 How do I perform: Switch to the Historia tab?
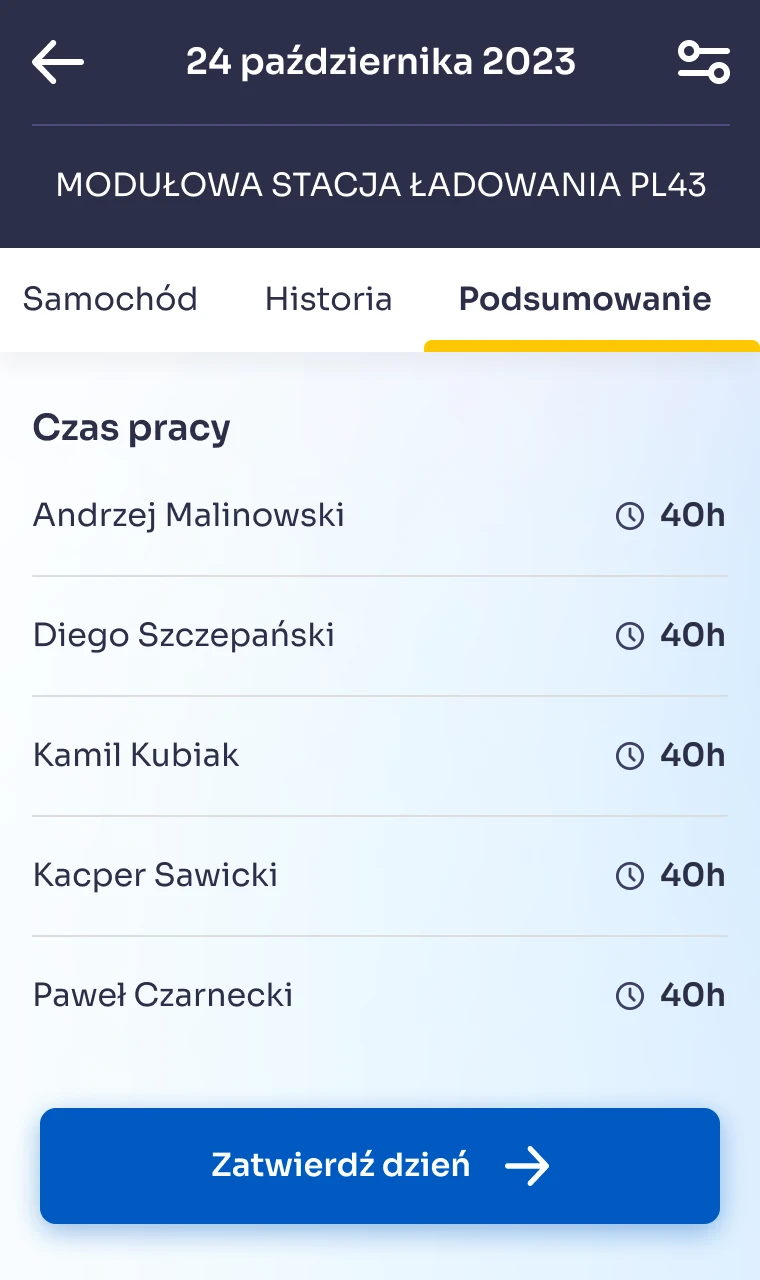pyautogui.click(x=328, y=299)
